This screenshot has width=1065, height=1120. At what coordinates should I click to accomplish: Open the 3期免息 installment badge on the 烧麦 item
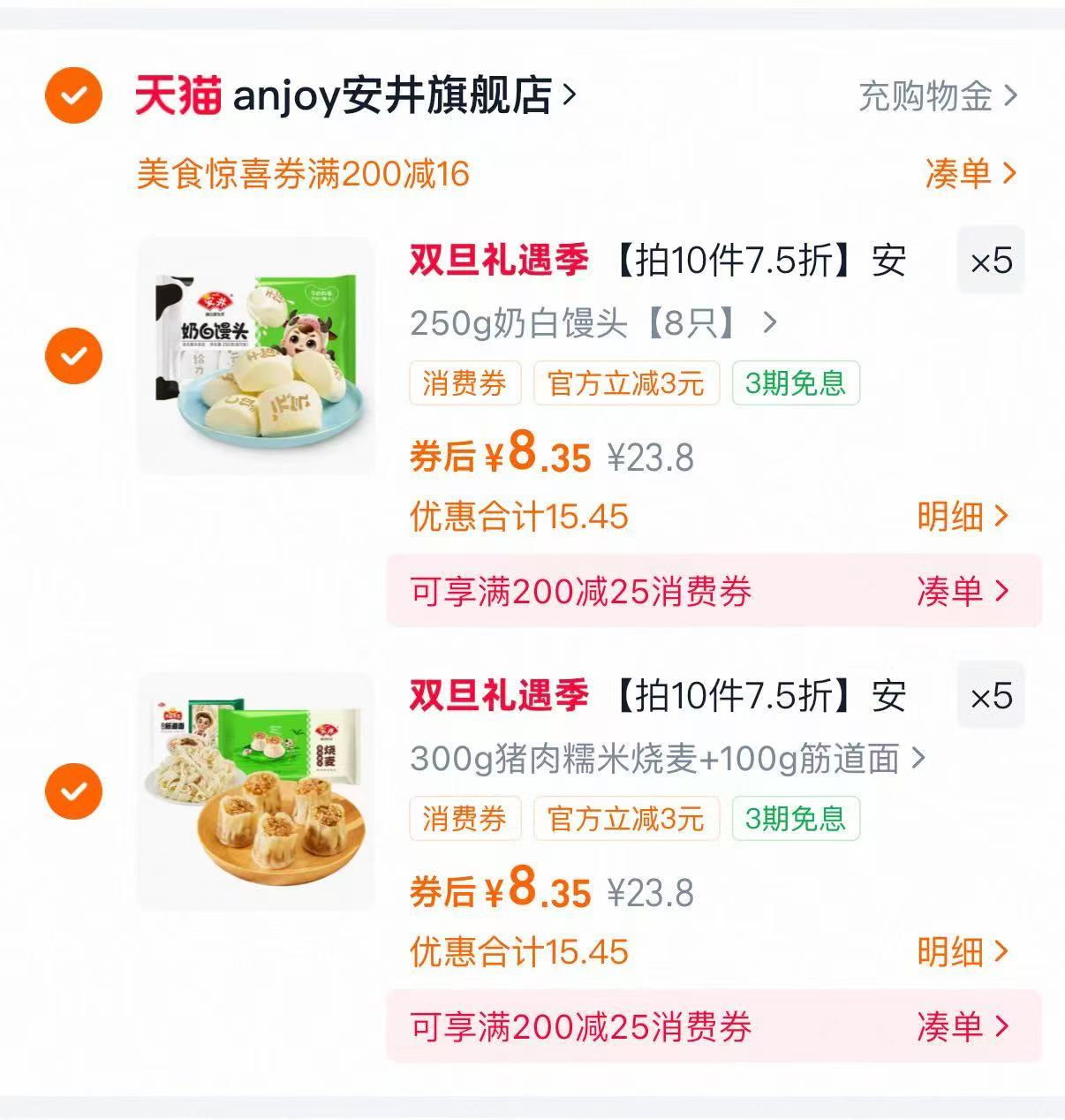click(795, 818)
